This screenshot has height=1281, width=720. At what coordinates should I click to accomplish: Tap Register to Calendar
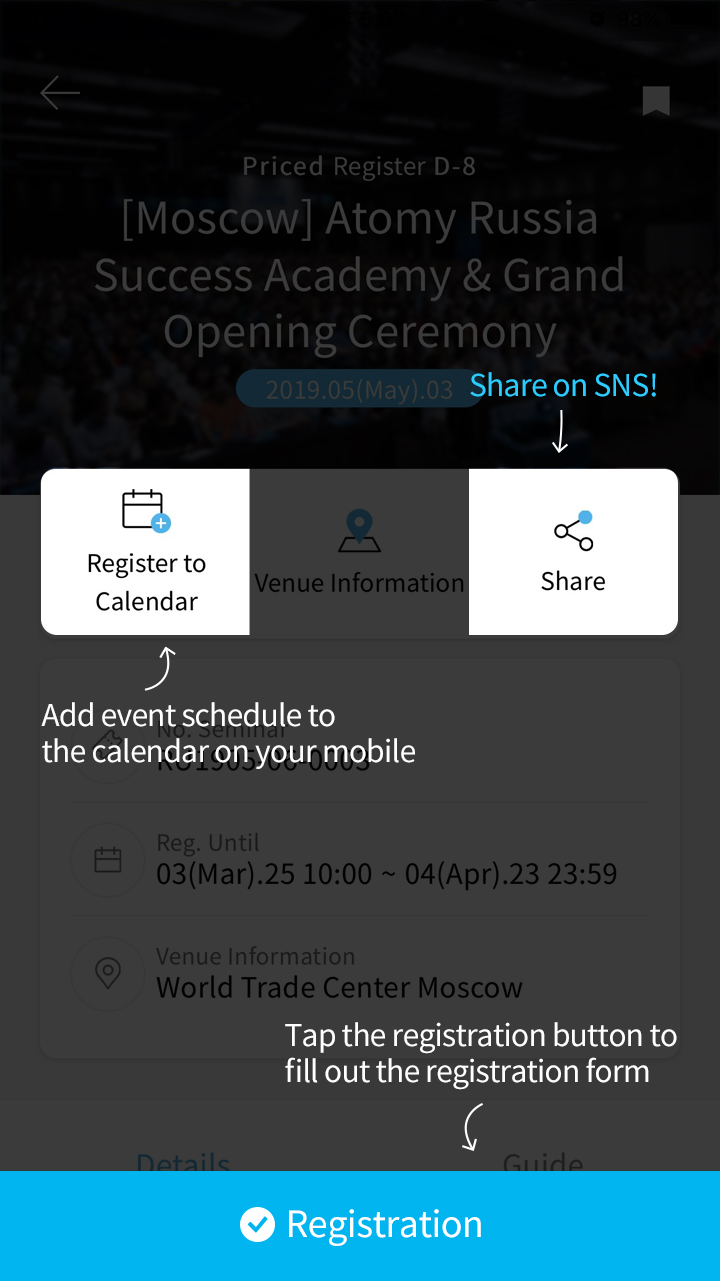click(146, 552)
